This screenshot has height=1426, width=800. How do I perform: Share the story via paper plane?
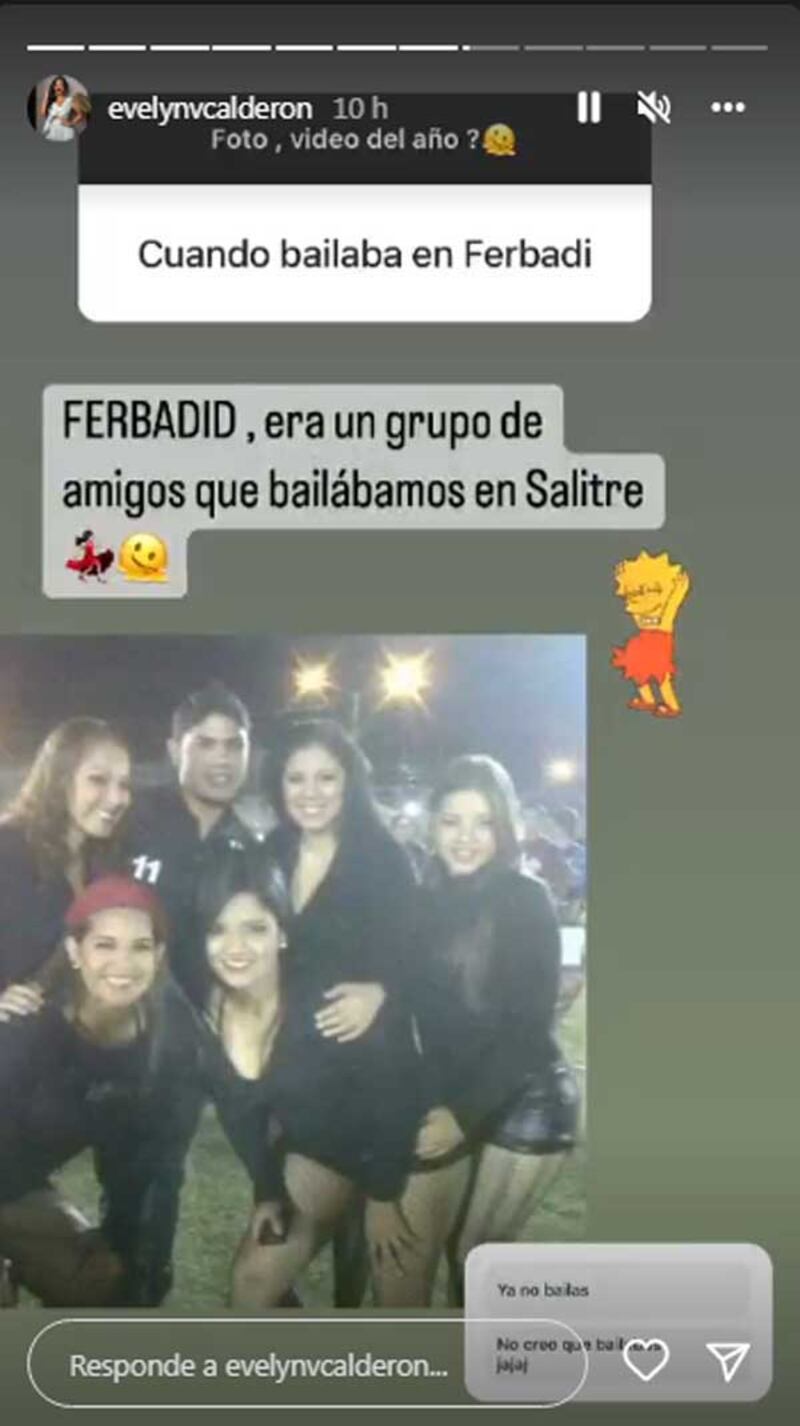point(727,1360)
